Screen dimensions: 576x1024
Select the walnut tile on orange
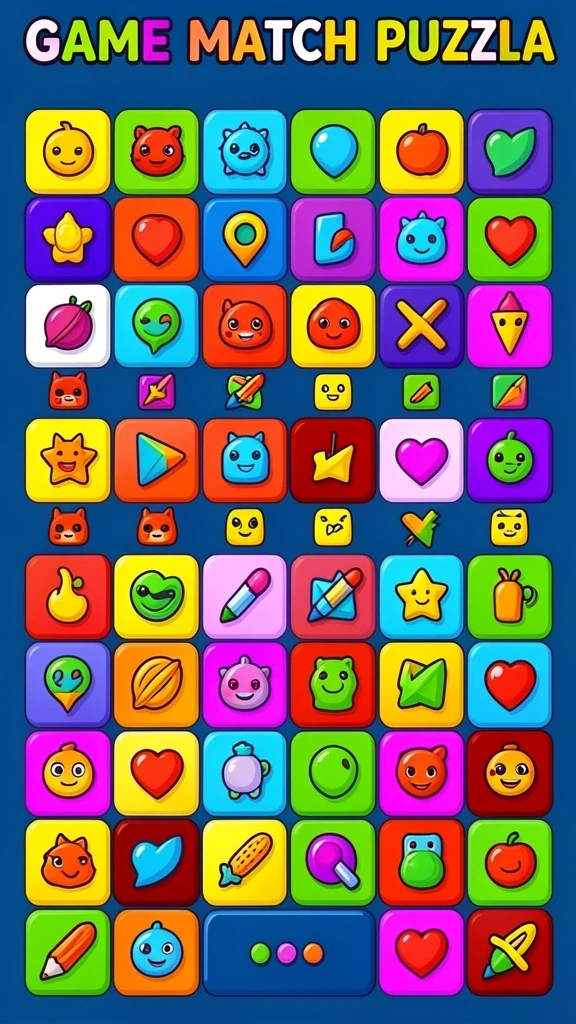[x=156, y=684]
